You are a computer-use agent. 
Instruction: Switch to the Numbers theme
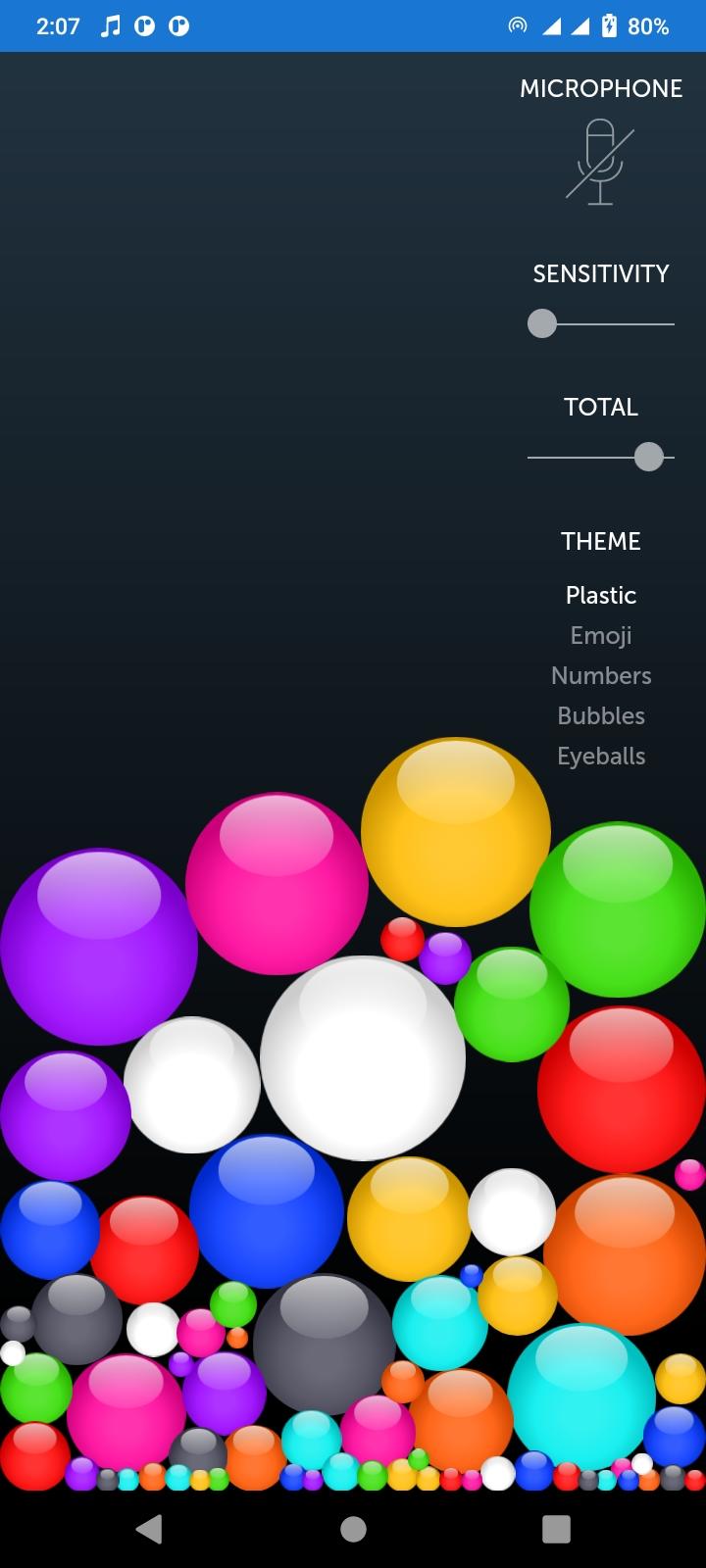600,675
